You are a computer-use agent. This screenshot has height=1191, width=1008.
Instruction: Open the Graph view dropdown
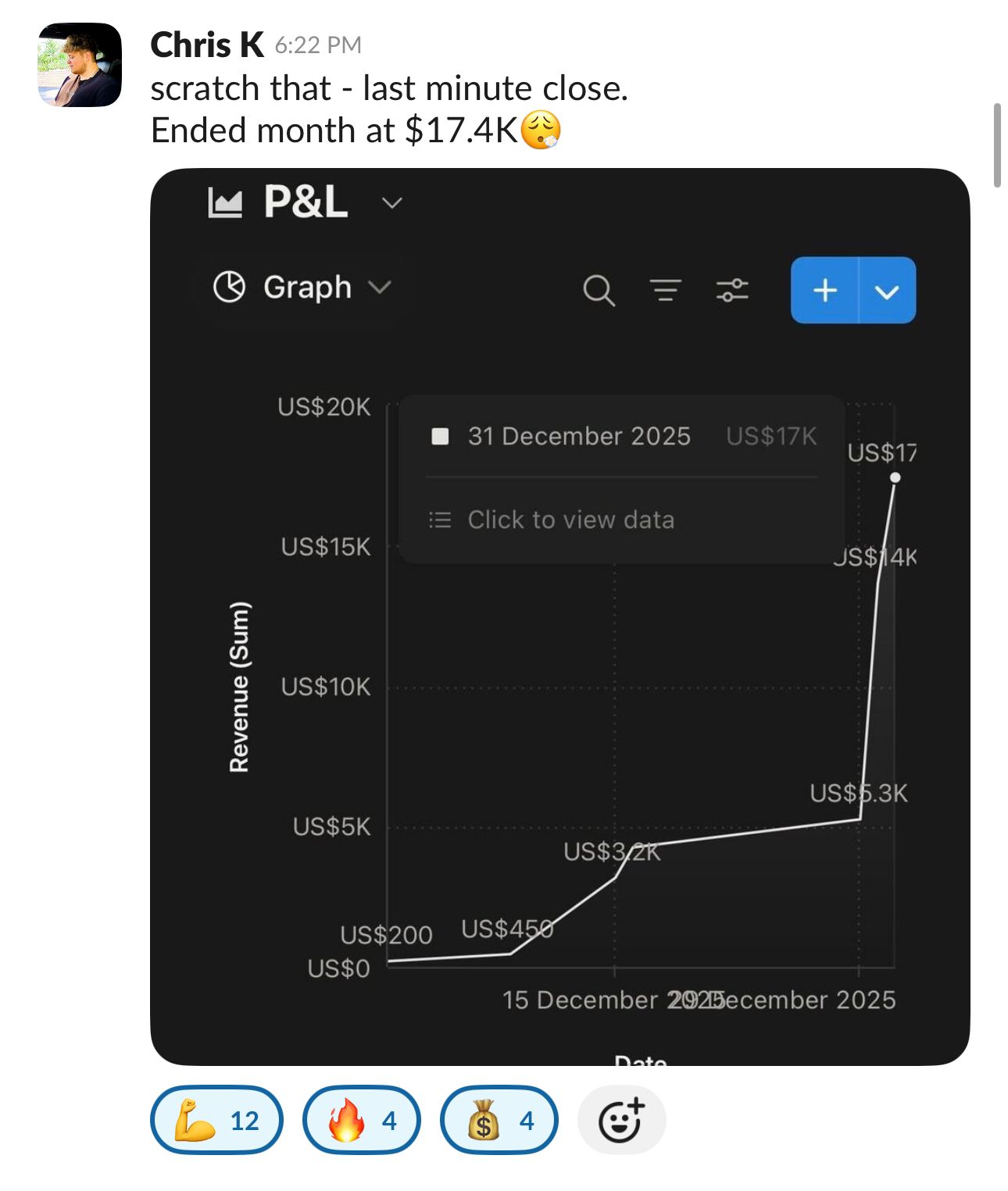pos(381,288)
